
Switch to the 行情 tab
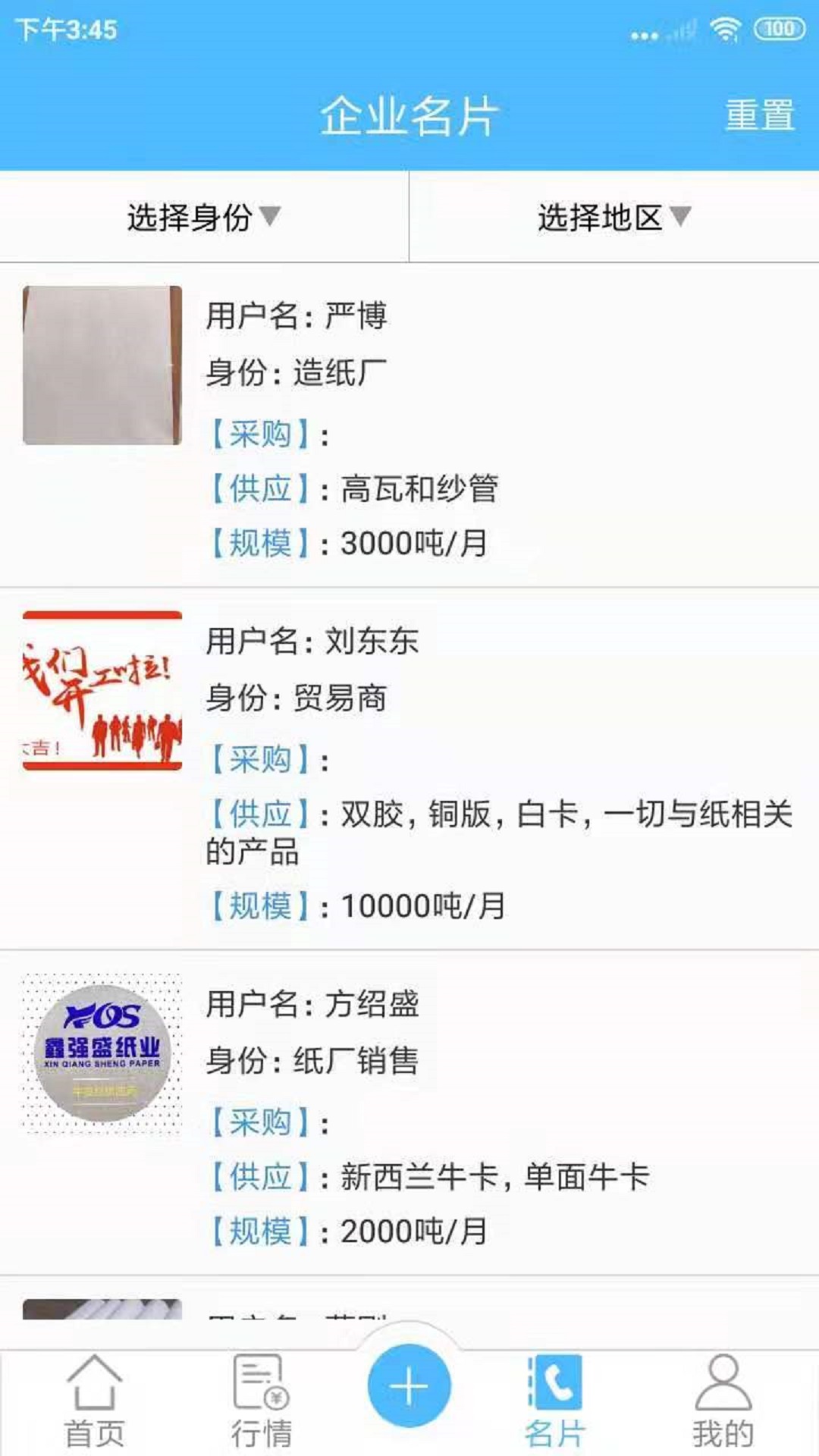tap(261, 1403)
